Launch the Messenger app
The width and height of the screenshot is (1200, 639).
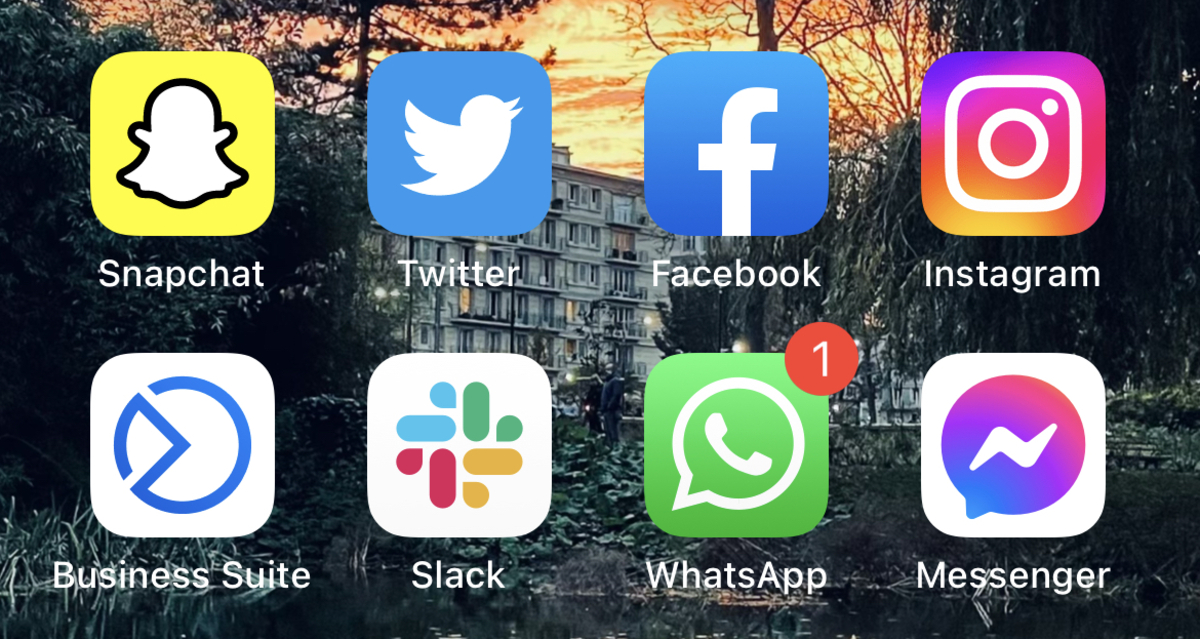(x=1013, y=445)
